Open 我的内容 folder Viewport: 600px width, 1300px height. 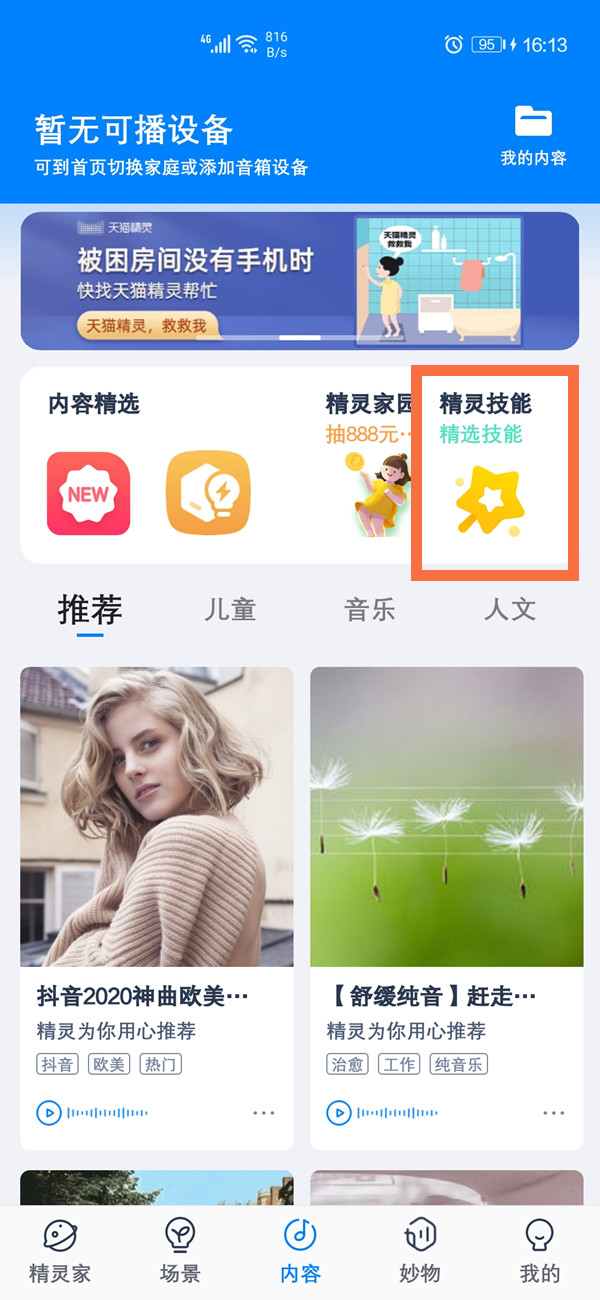pos(533,136)
